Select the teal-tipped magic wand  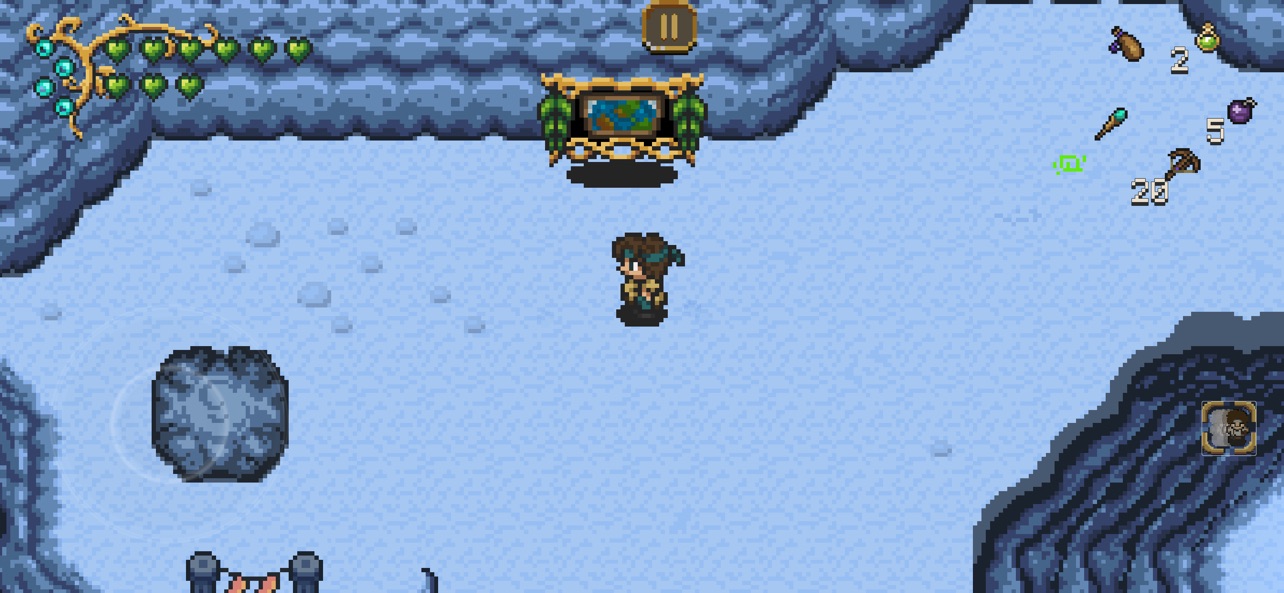click(1111, 124)
